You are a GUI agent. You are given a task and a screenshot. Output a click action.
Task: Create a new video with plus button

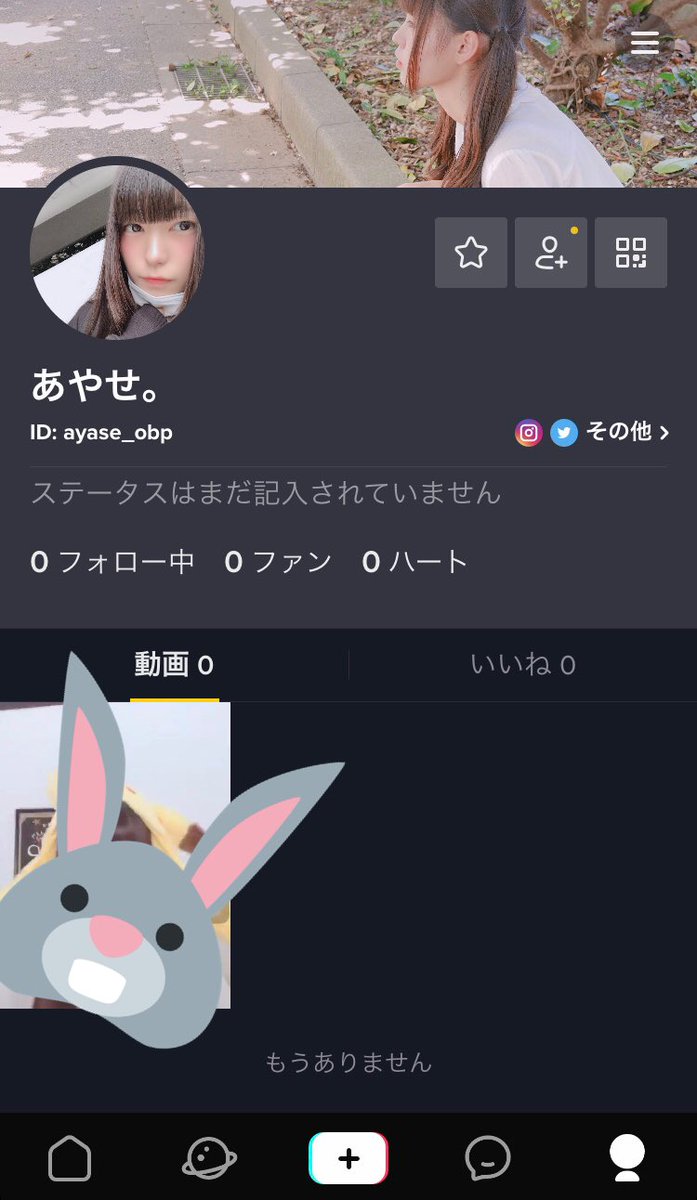coord(348,1159)
